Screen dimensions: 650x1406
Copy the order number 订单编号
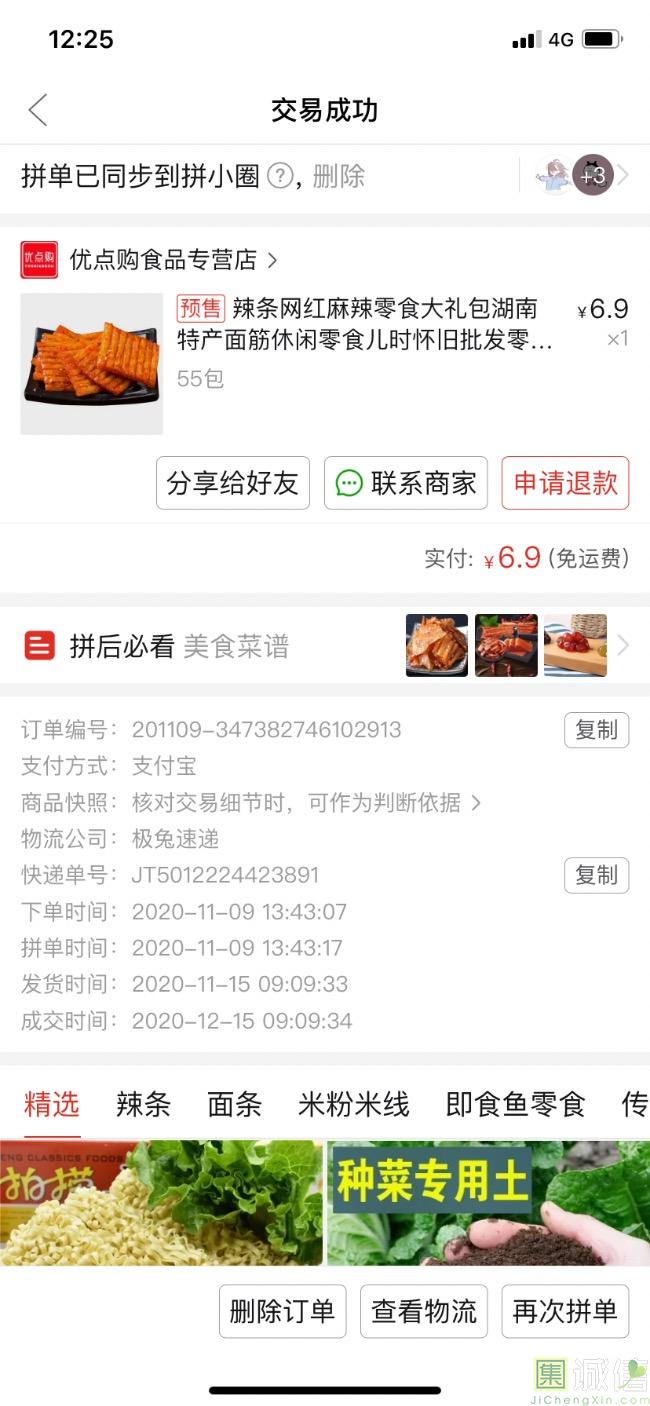[x=596, y=730]
